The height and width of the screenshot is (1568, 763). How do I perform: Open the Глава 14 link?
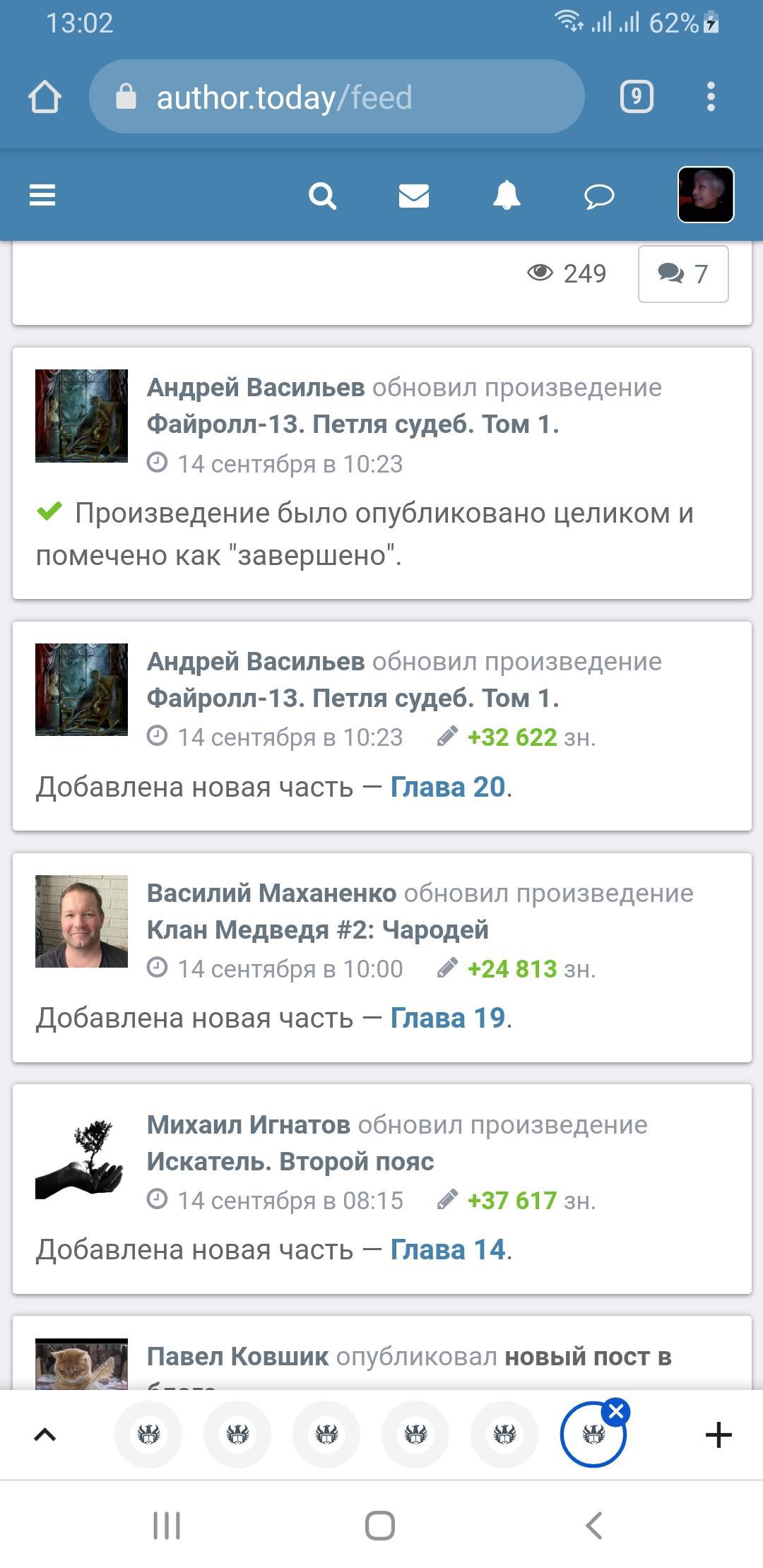448,1250
